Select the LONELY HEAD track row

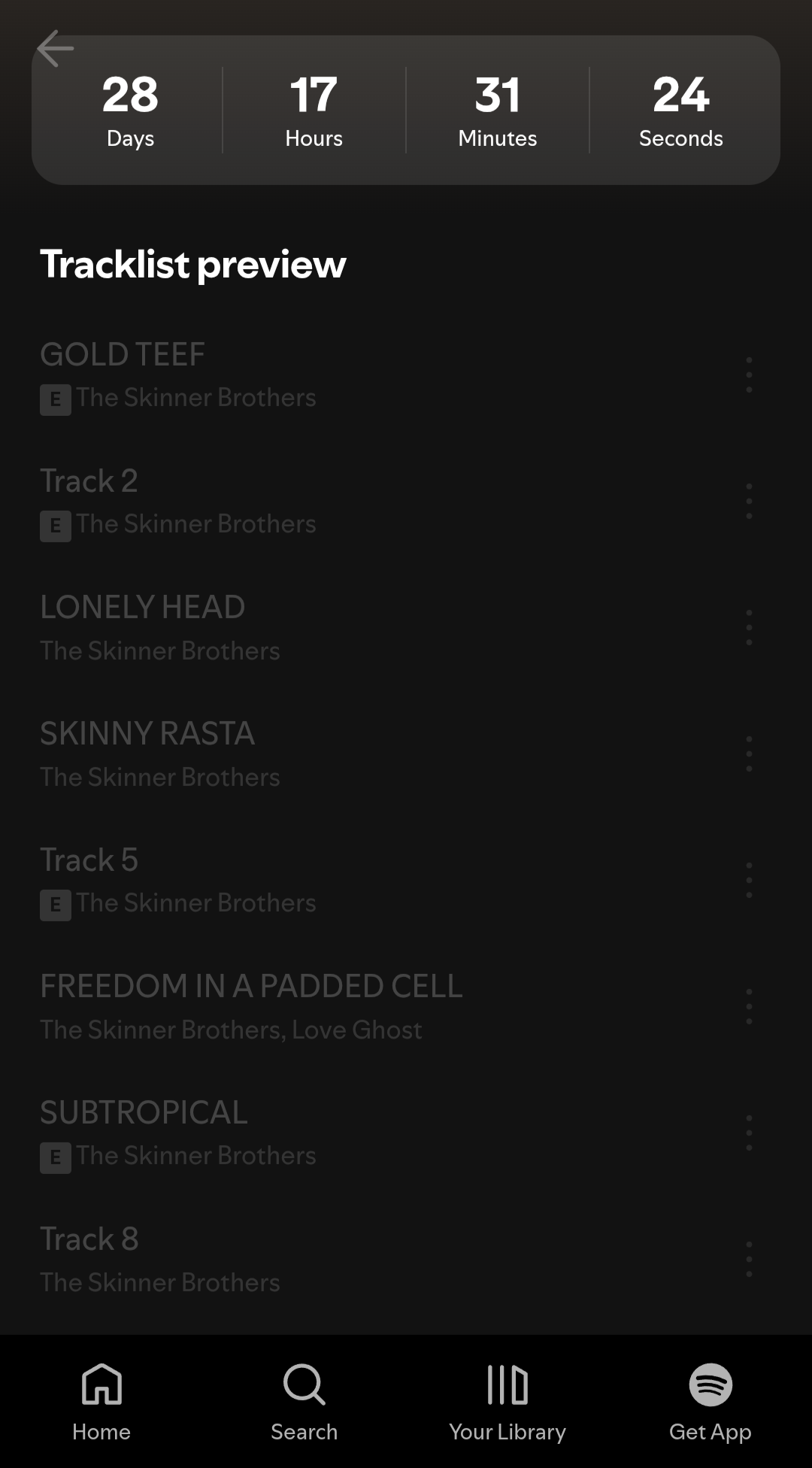coord(301,628)
